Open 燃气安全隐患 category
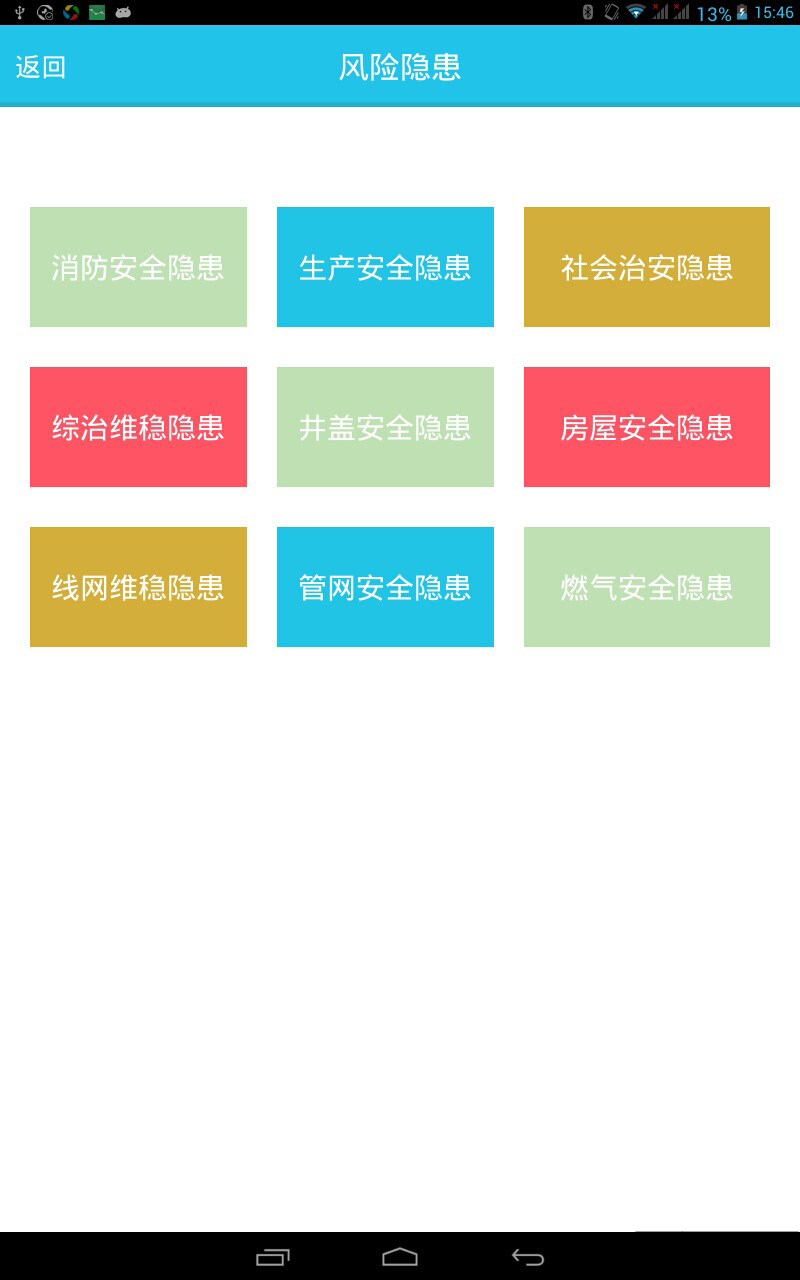This screenshot has width=800, height=1280. (x=647, y=587)
